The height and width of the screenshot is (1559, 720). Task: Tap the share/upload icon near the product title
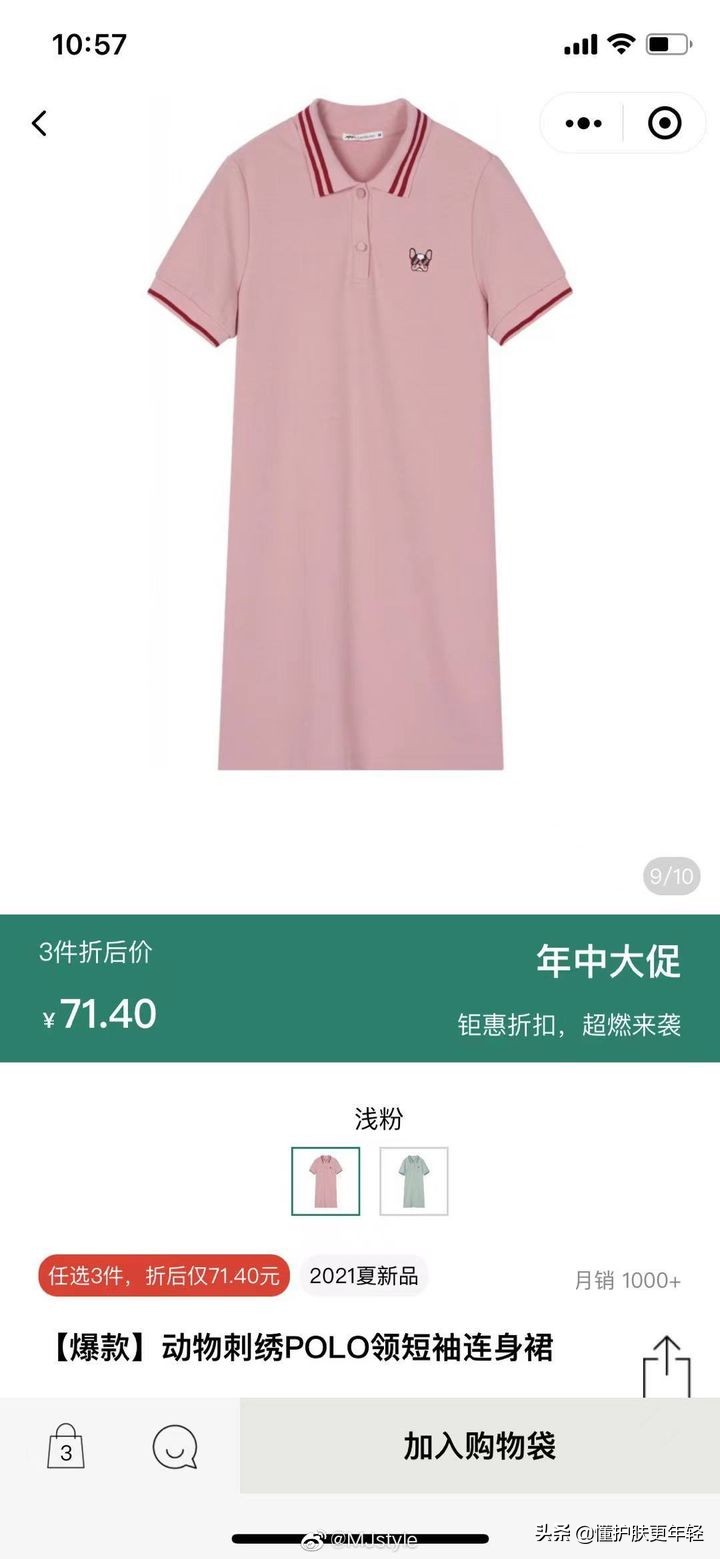click(668, 1354)
